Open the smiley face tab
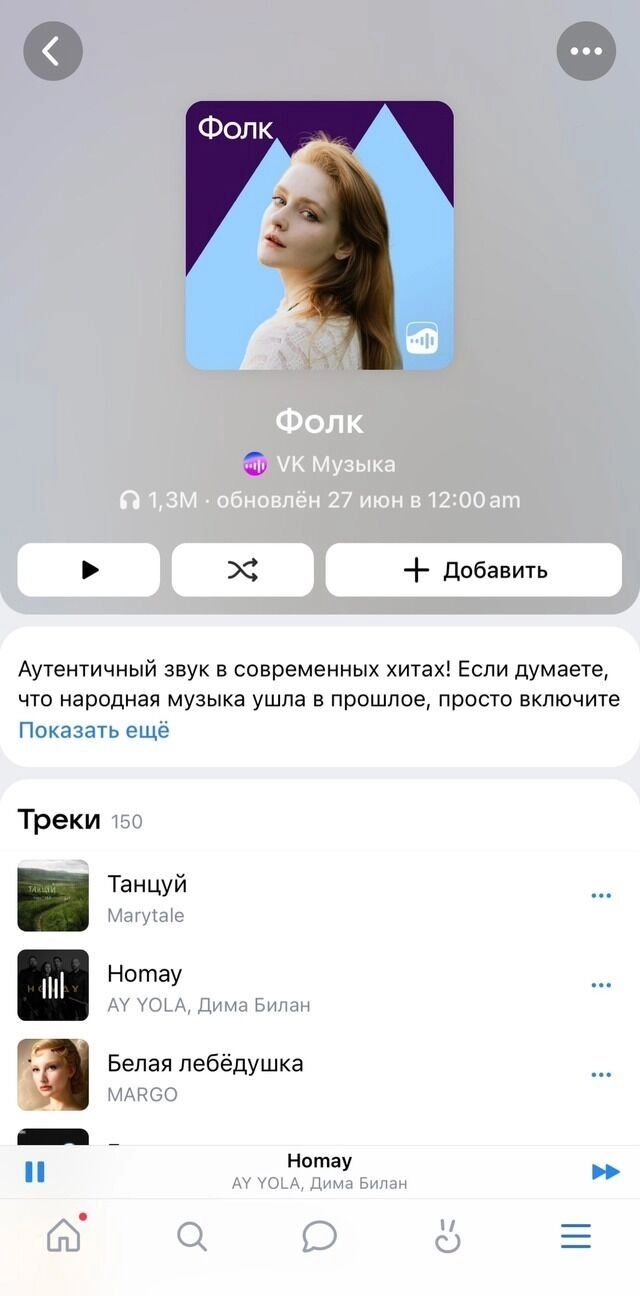The image size is (640, 1296). [x=447, y=1238]
